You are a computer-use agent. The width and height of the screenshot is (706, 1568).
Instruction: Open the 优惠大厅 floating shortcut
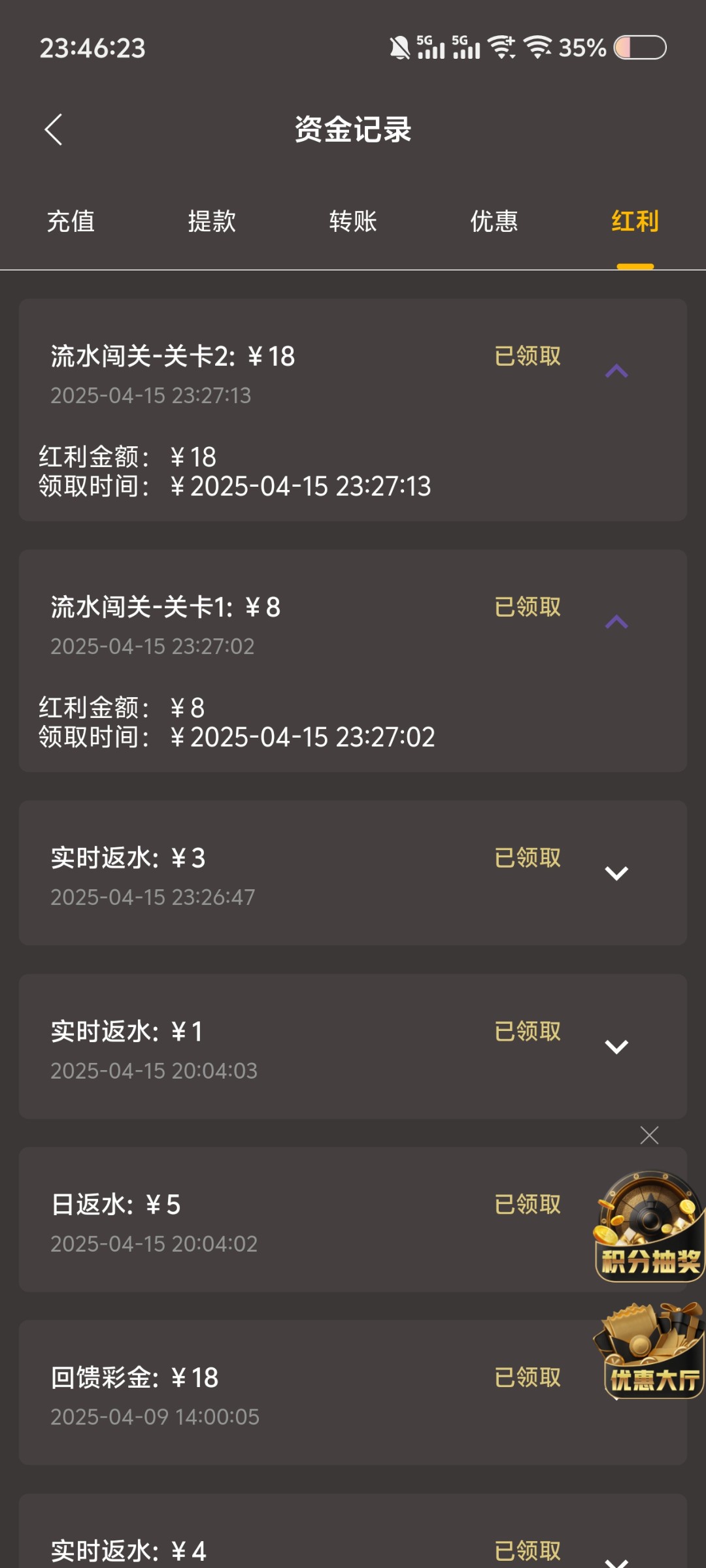[x=650, y=1351]
